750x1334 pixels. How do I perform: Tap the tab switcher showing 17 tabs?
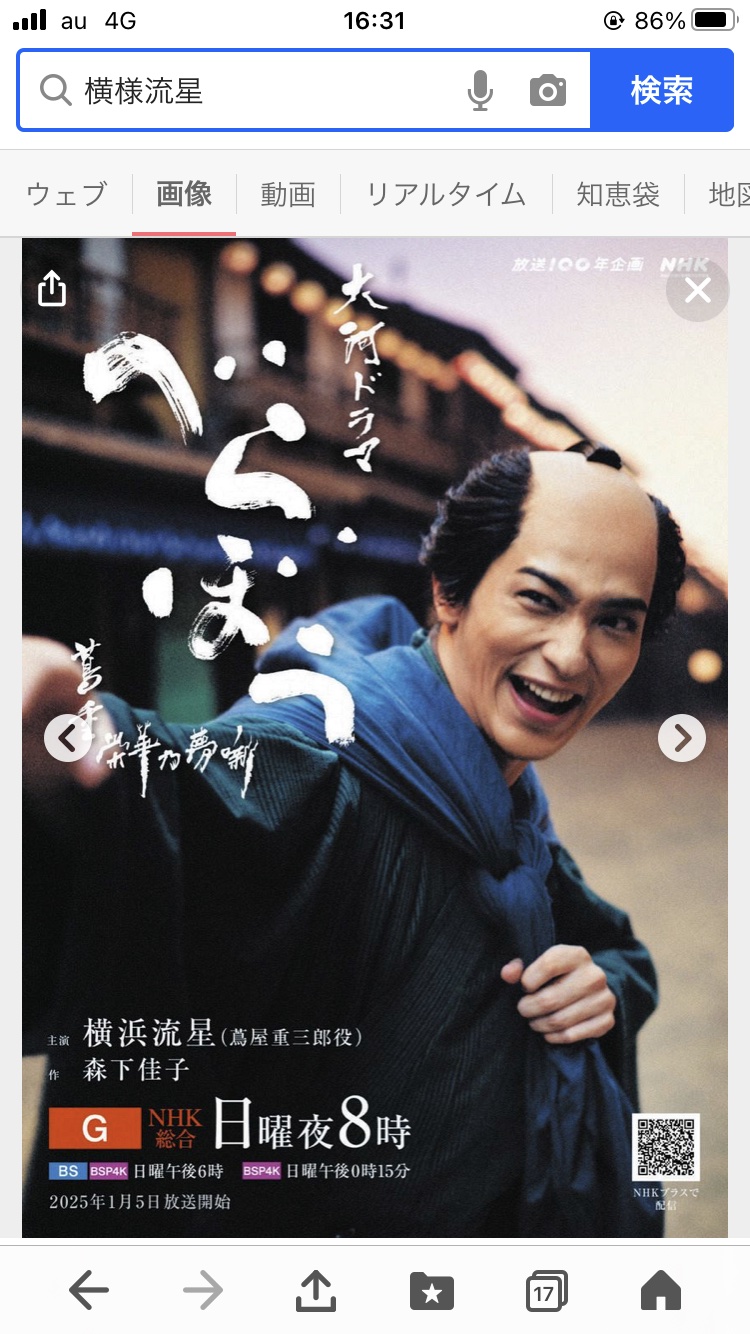[546, 1289]
